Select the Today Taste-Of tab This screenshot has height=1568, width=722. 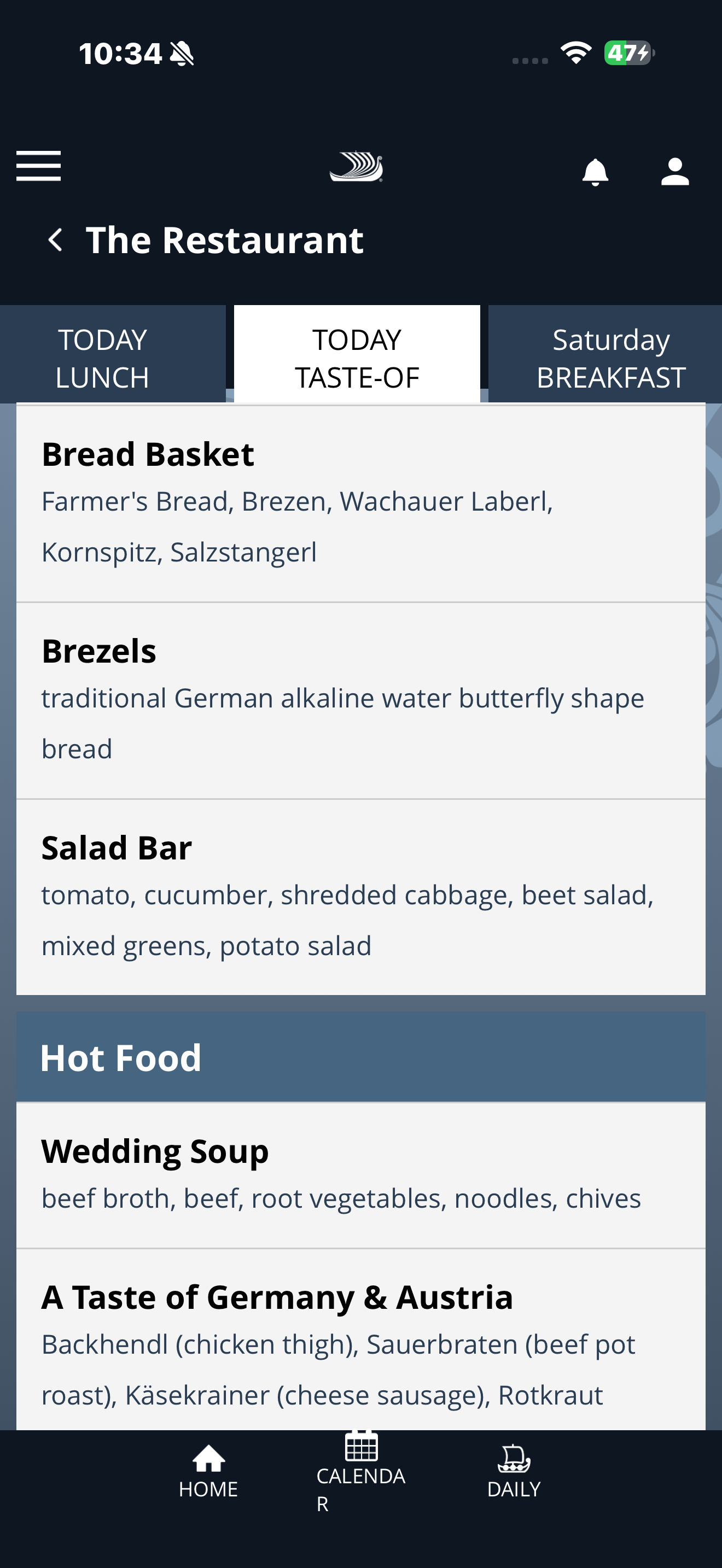point(357,358)
